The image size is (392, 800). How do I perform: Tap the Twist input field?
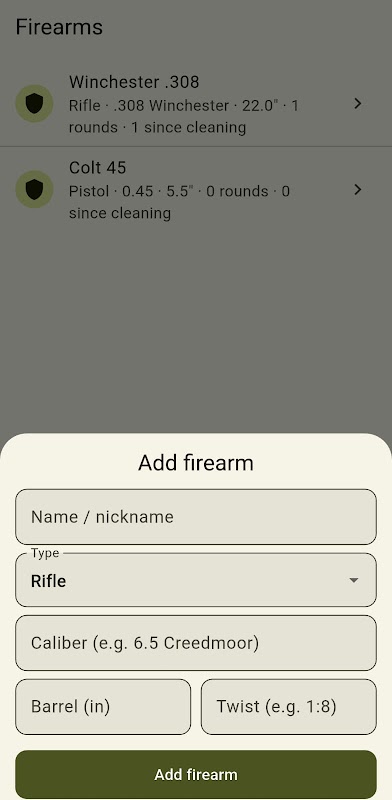tap(289, 707)
